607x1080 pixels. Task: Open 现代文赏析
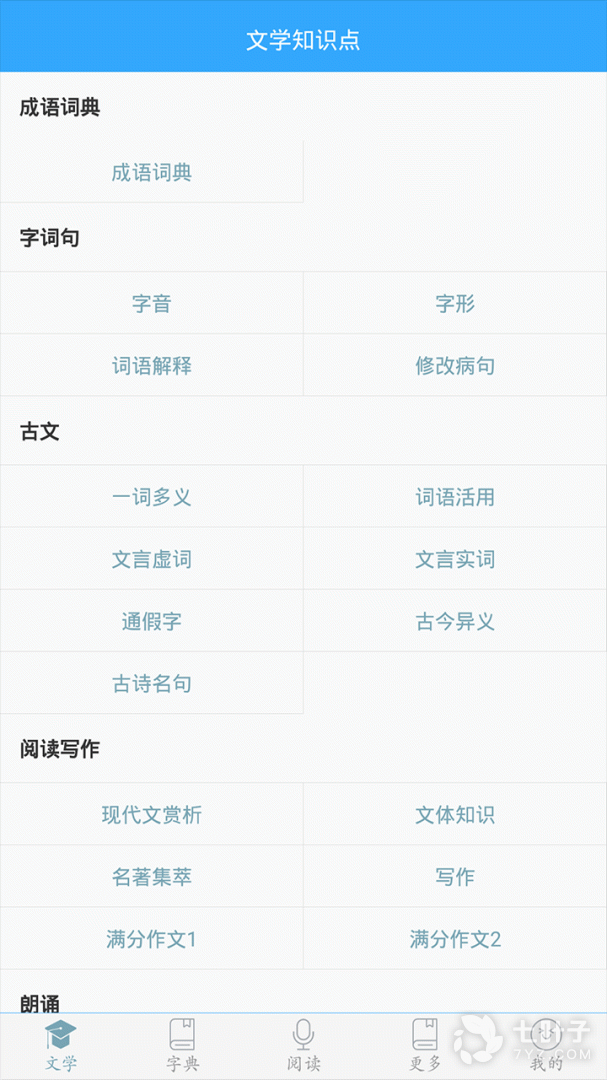coord(152,815)
